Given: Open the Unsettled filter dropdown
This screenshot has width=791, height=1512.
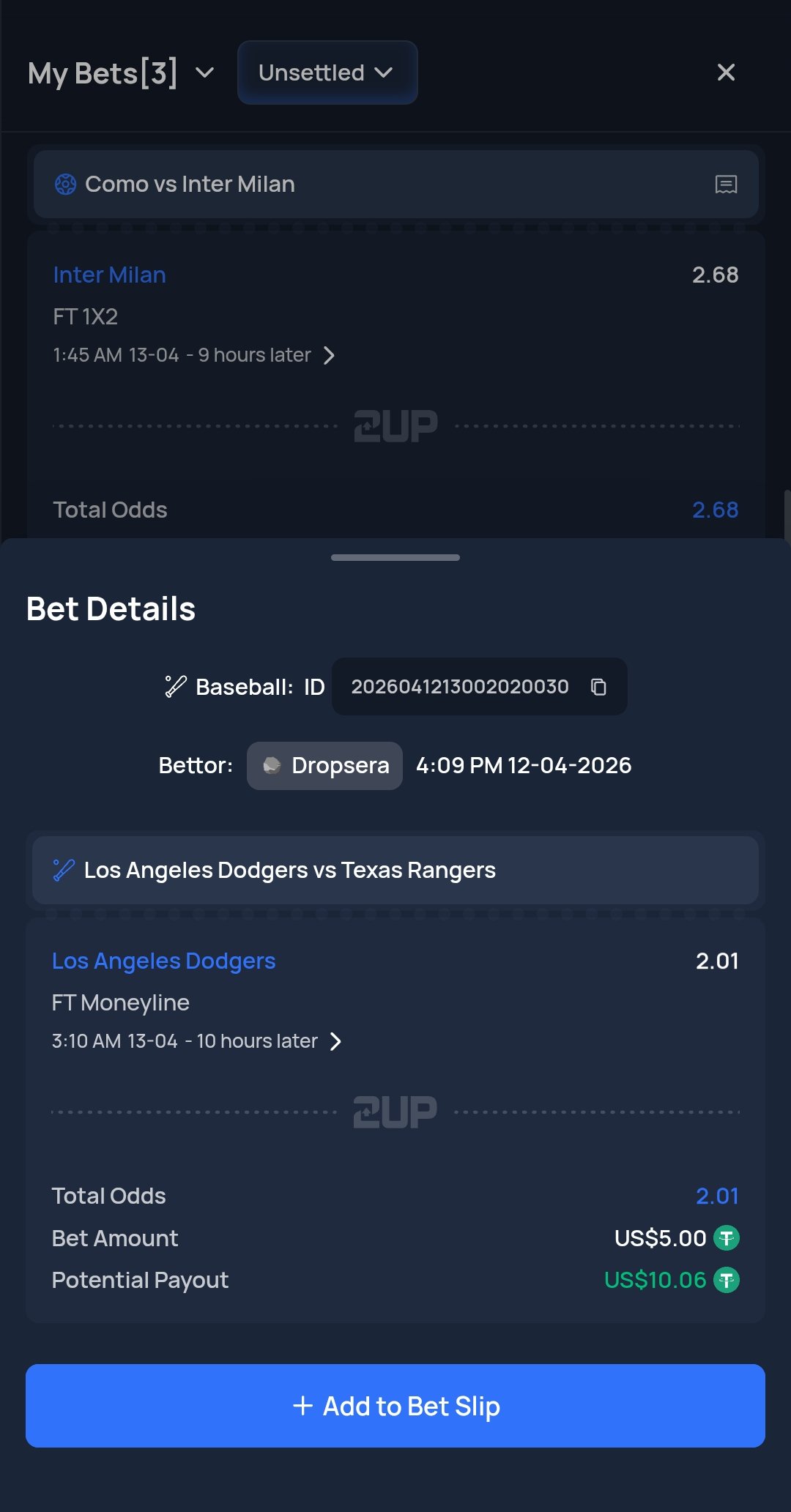Looking at the screenshot, I should click(327, 72).
